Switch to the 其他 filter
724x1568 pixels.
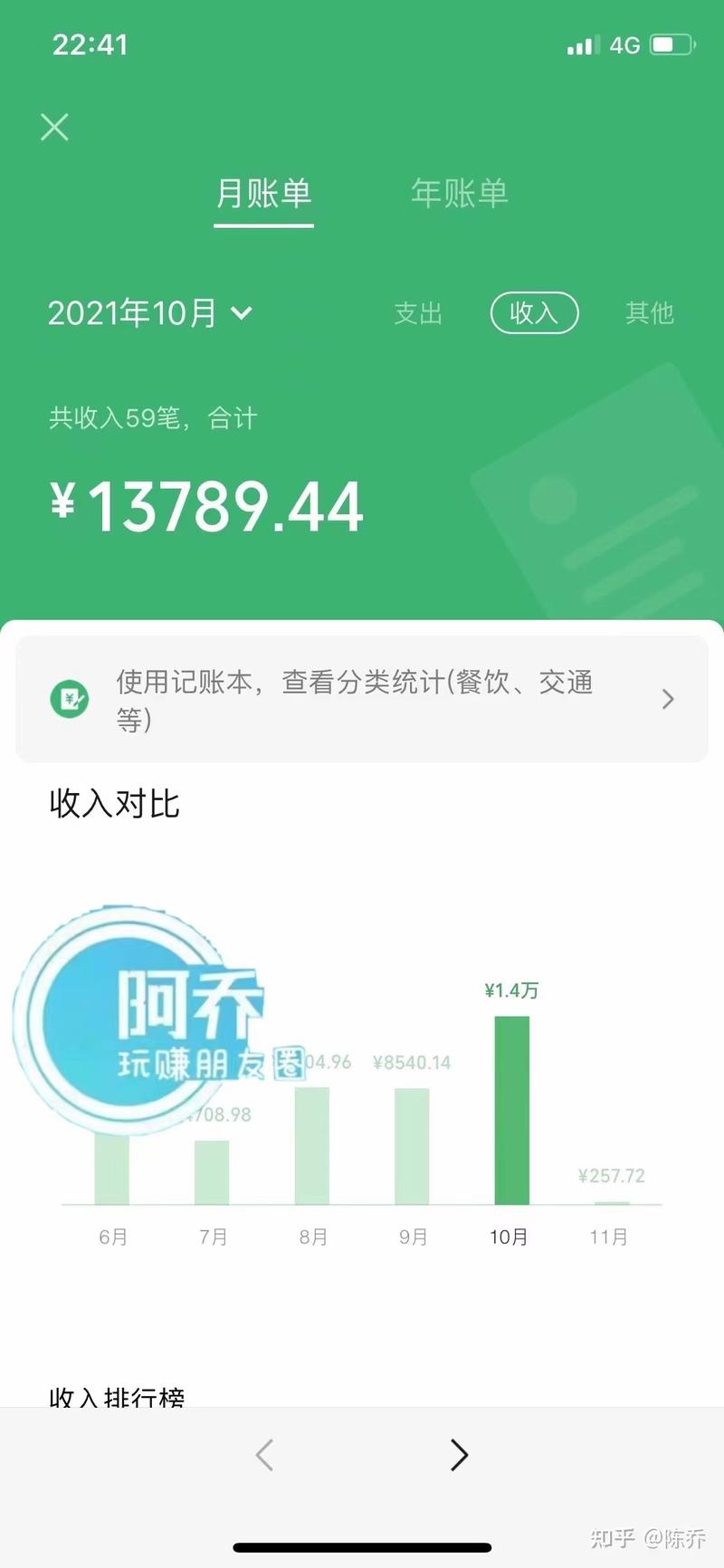click(x=648, y=313)
